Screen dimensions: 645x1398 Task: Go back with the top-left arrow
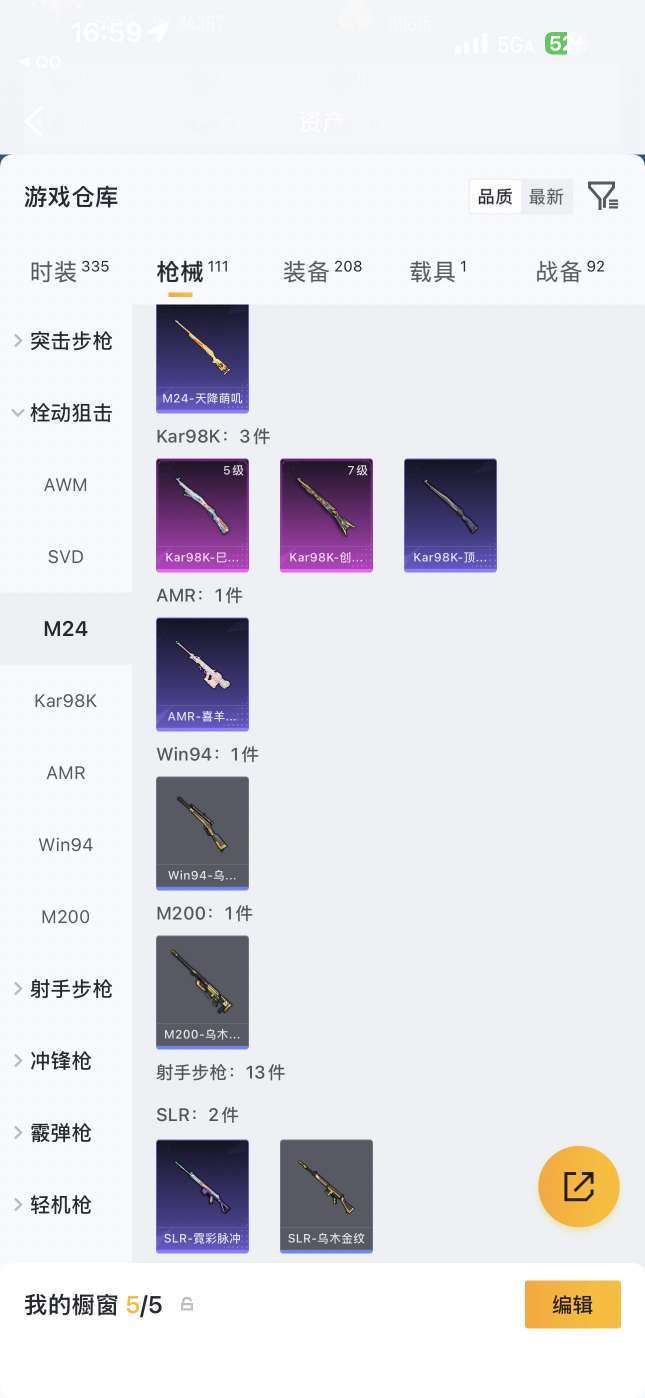(34, 122)
